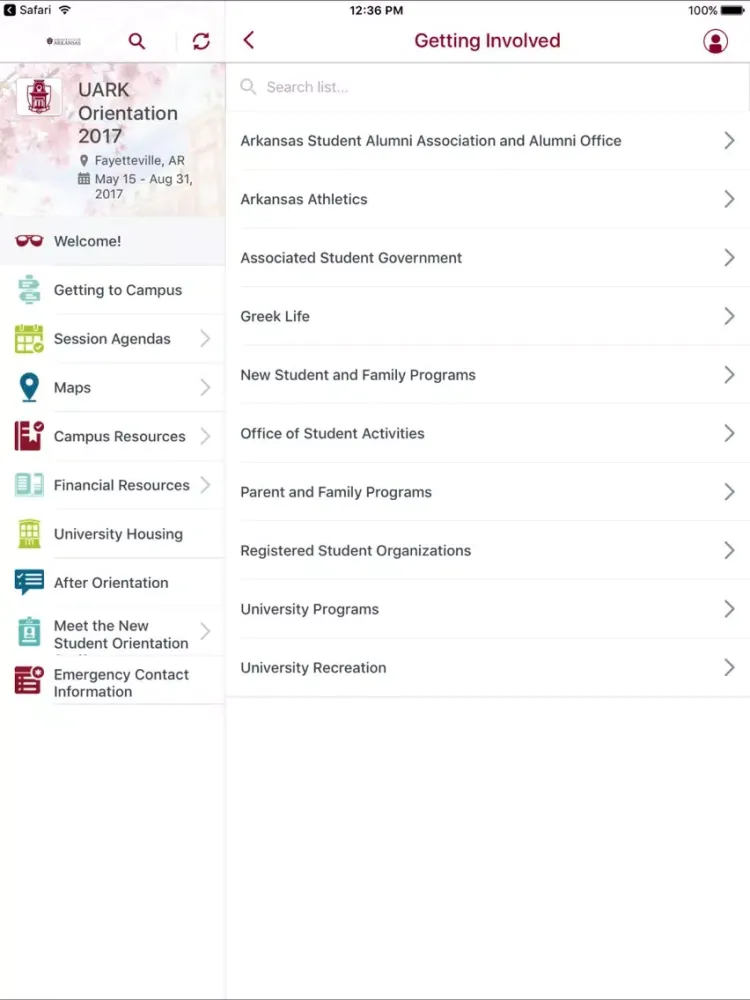This screenshot has width=750, height=1000.
Task: Focus the Search list field
Action: (x=488, y=87)
